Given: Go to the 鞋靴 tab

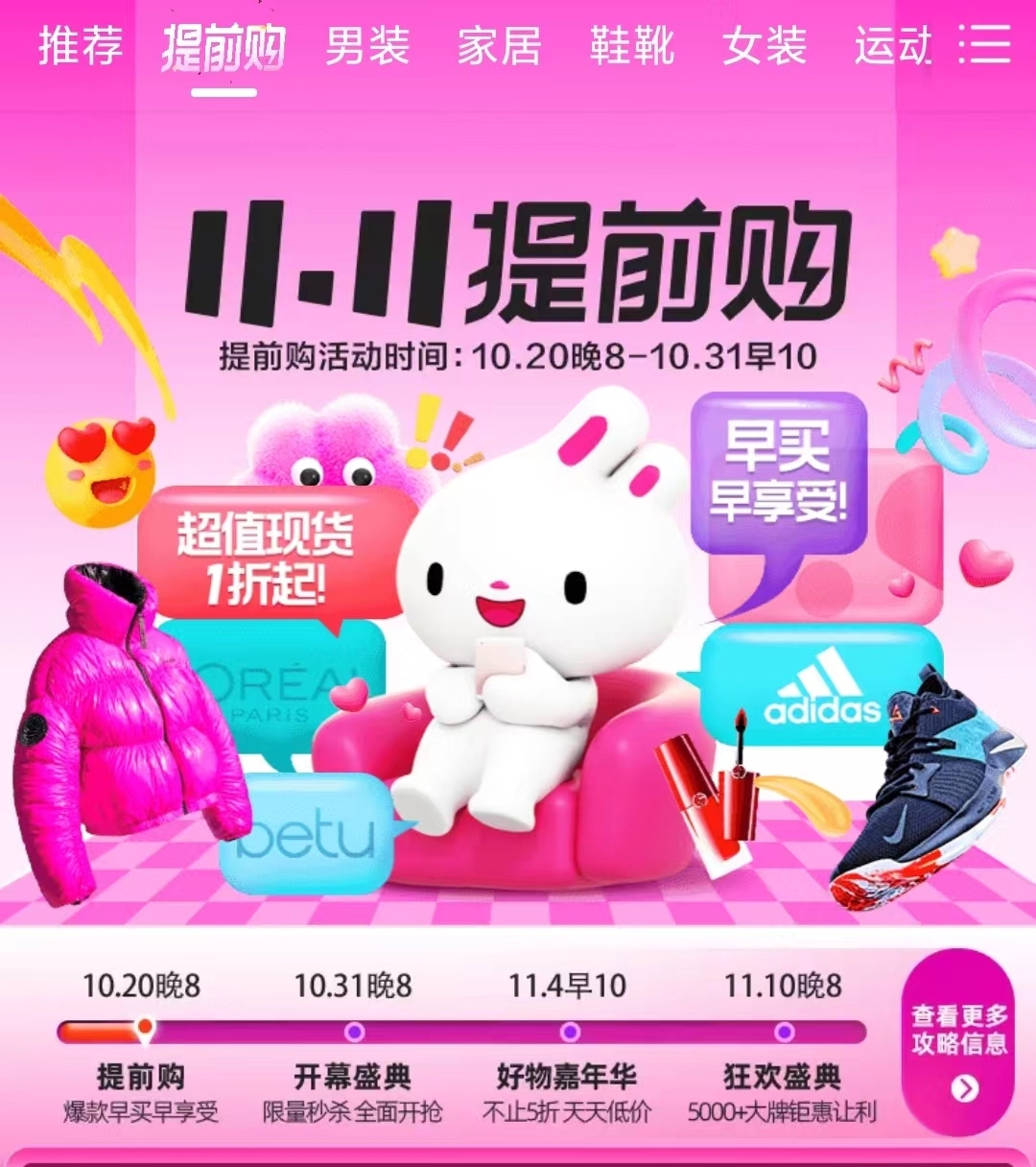Looking at the screenshot, I should [631, 46].
